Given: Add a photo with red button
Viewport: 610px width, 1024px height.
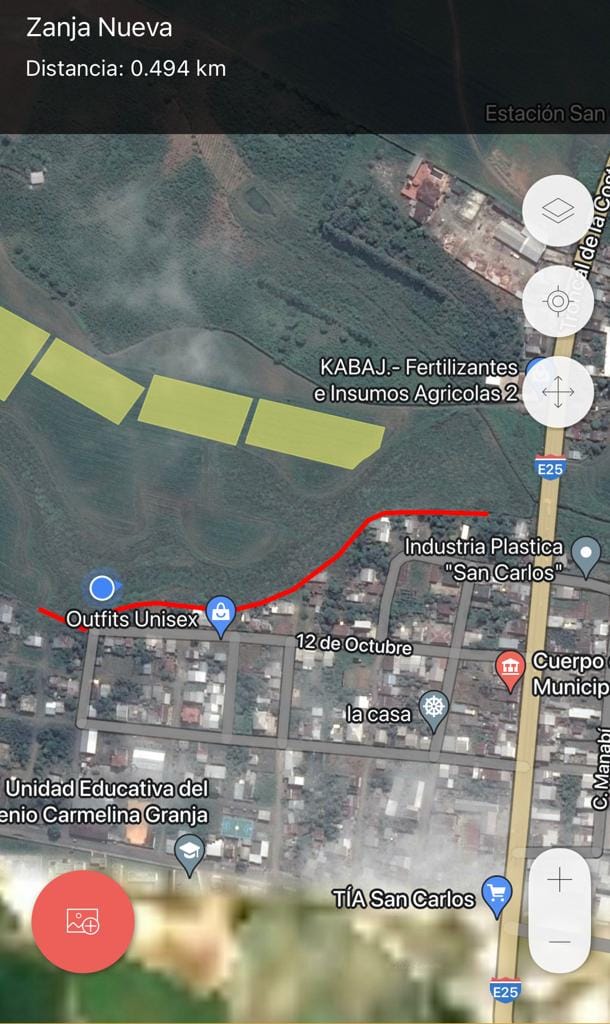Looking at the screenshot, I should [x=83, y=921].
